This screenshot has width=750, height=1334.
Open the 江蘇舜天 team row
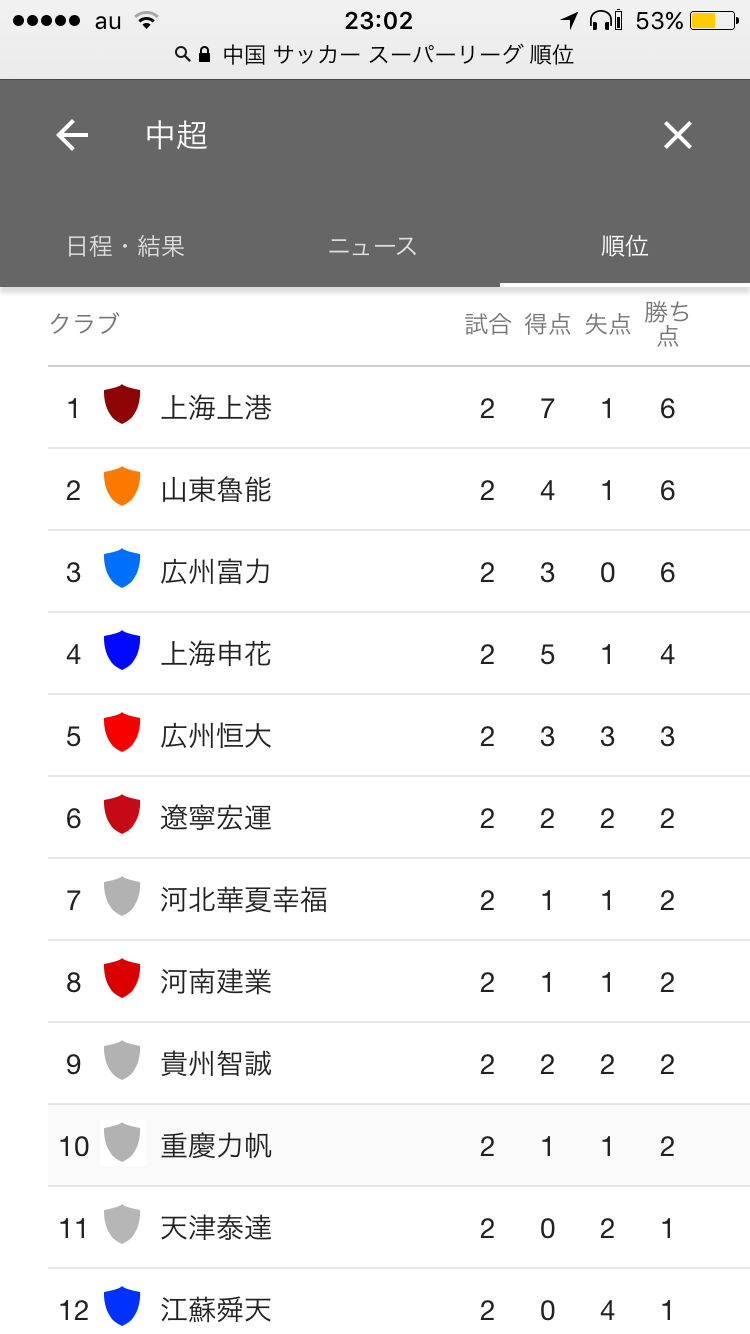click(399, 1302)
